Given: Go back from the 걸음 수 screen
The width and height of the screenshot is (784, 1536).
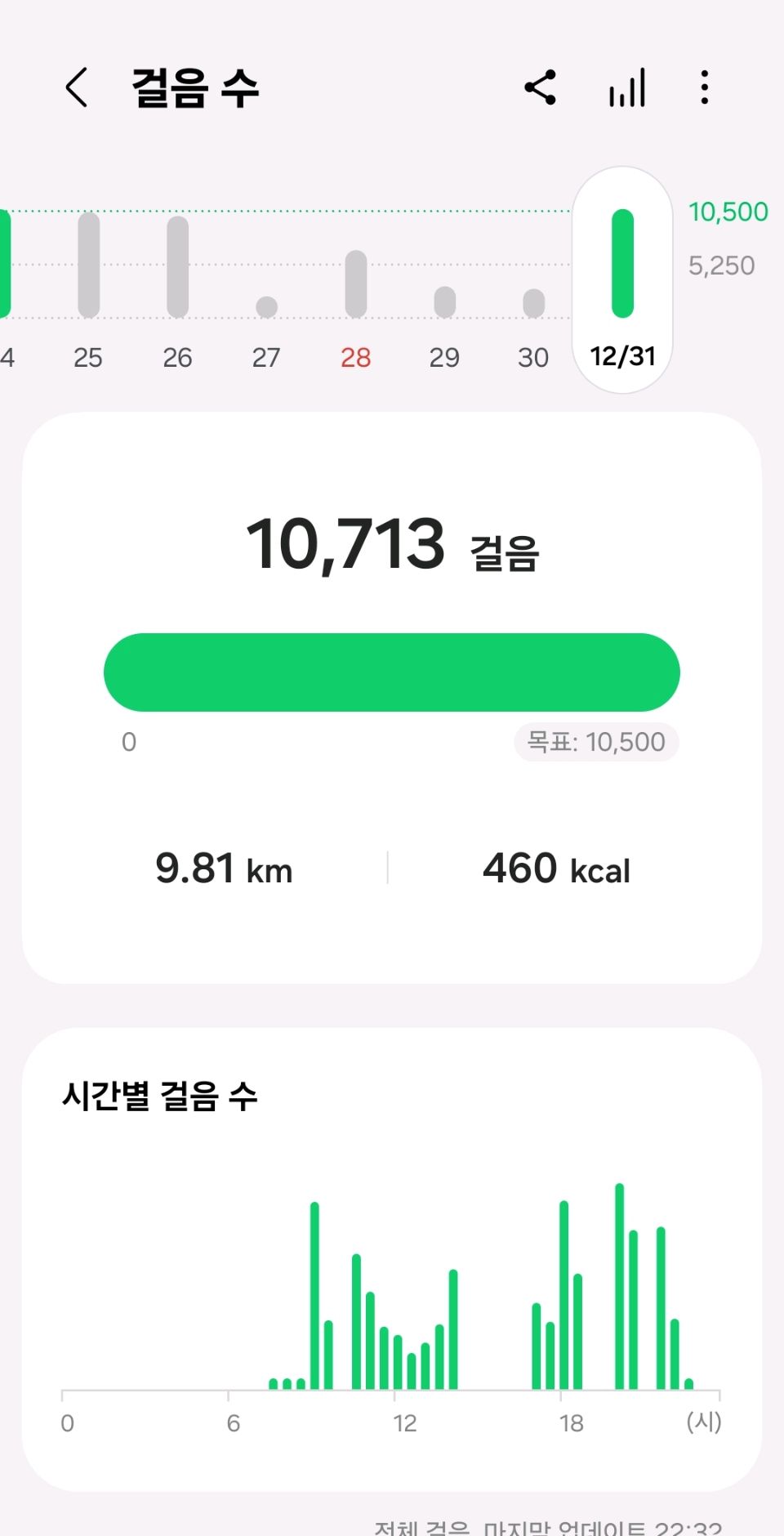Looking at the screenshot, I should pyautogui.click(x=77, y=87).
